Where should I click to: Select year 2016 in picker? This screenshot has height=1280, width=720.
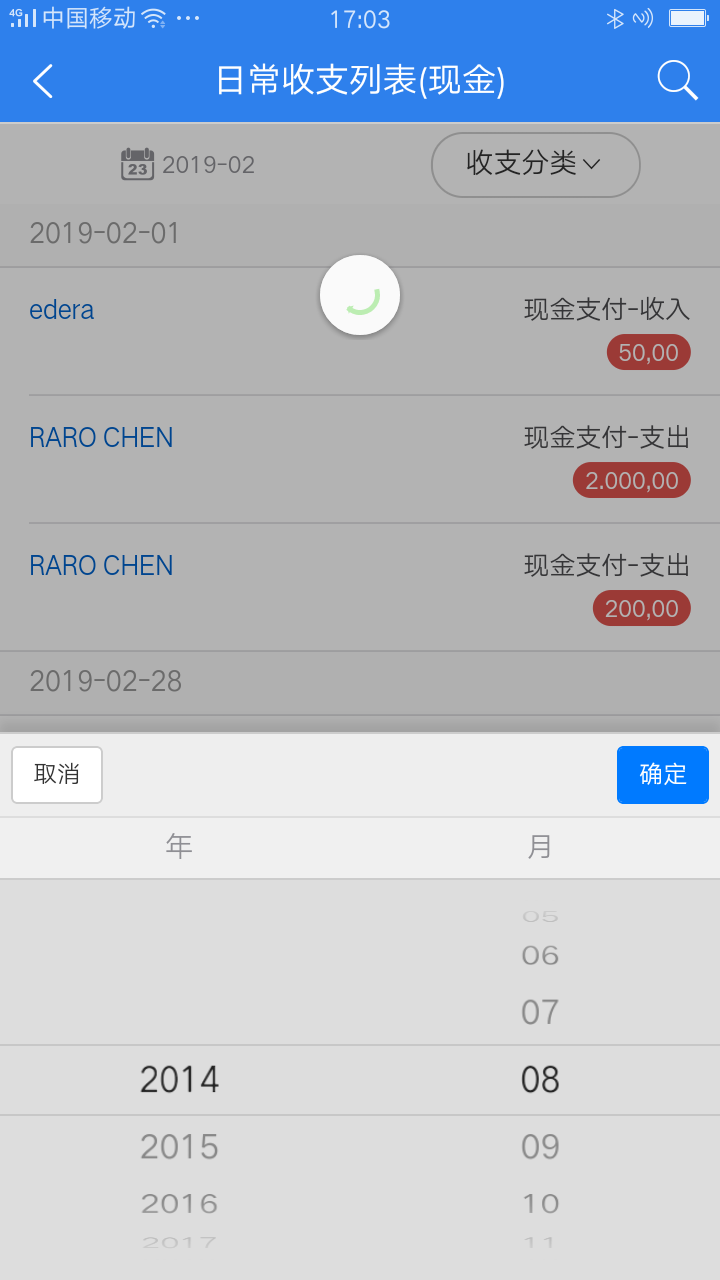(179, 1204)
